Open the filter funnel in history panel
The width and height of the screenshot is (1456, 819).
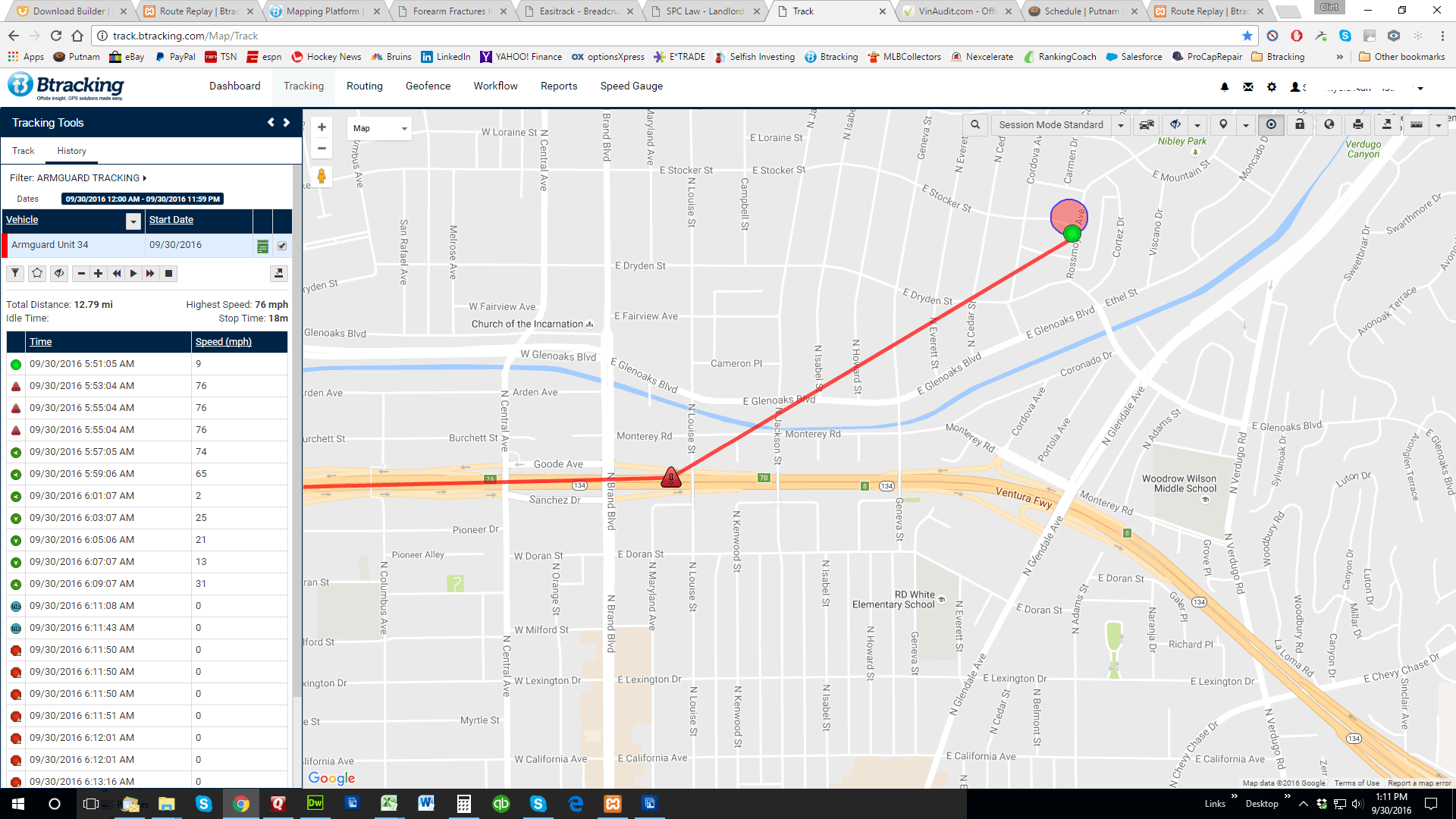coord(15,274)
